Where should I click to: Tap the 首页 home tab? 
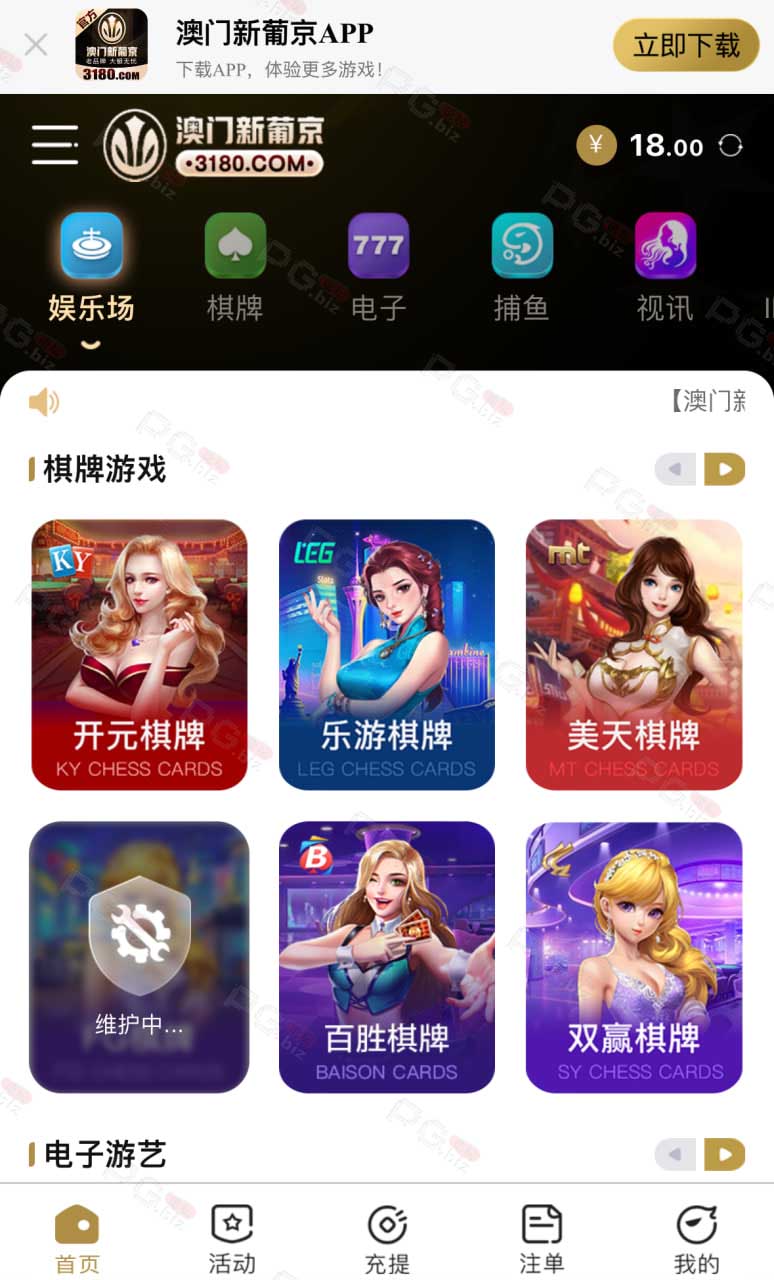(x=77, y=1239)
